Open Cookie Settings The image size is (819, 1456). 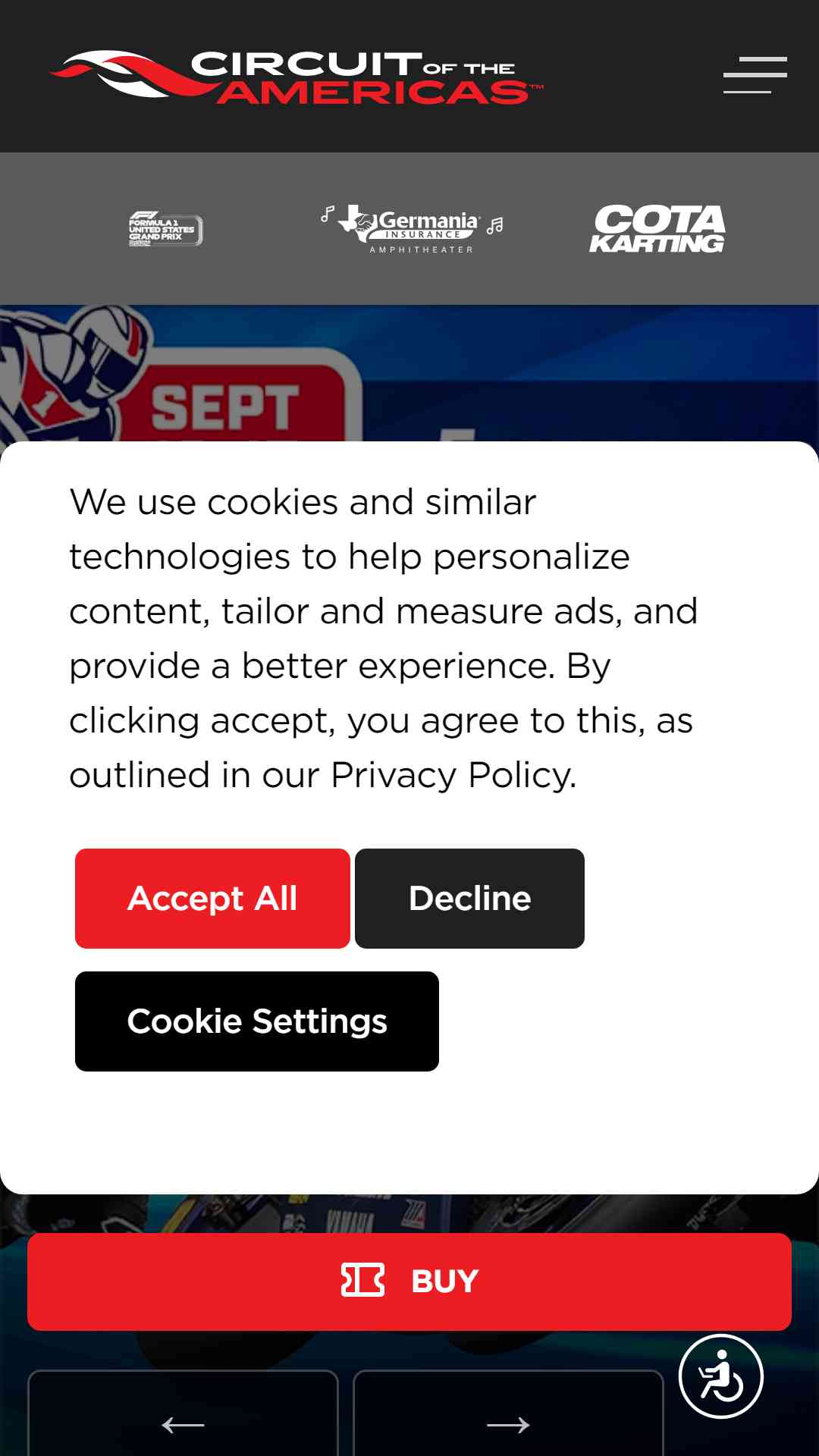[257, 1021]
